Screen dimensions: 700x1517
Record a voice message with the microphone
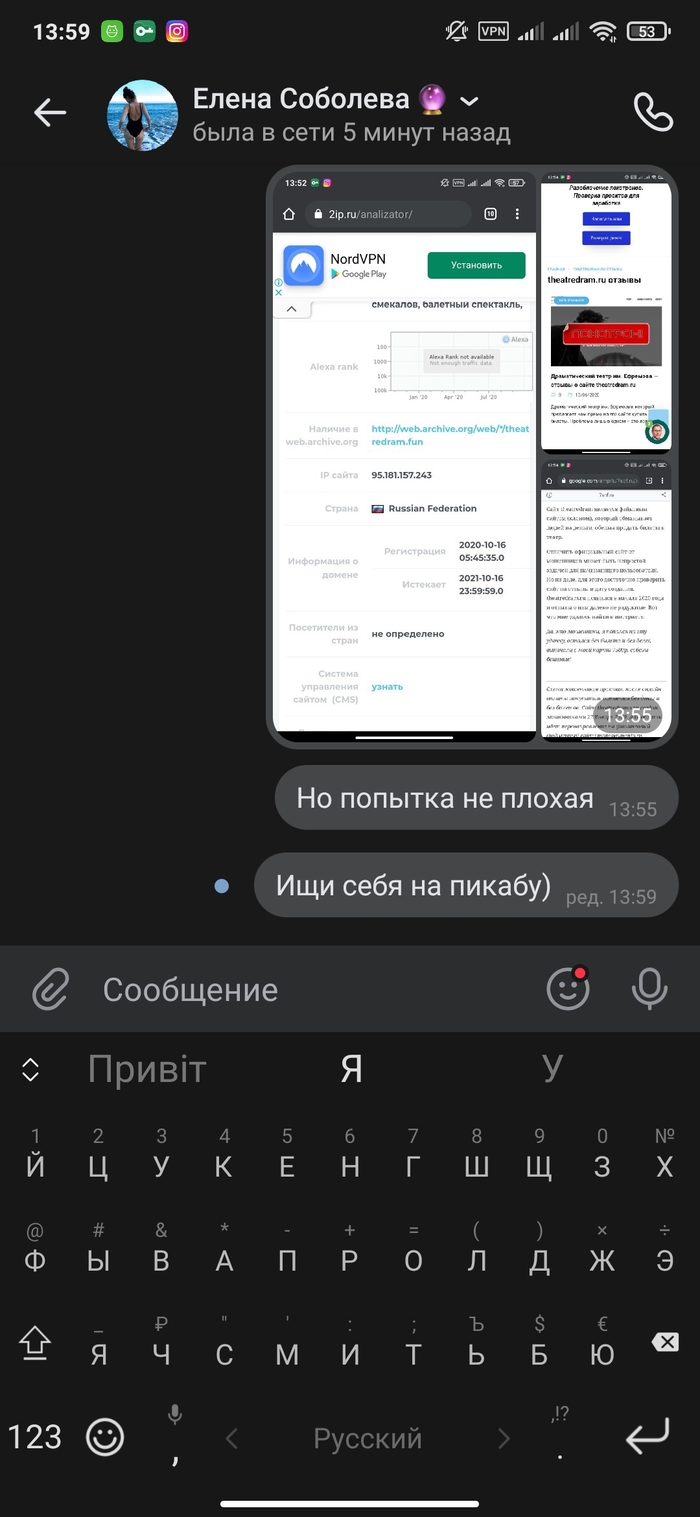tap(650, 989)
